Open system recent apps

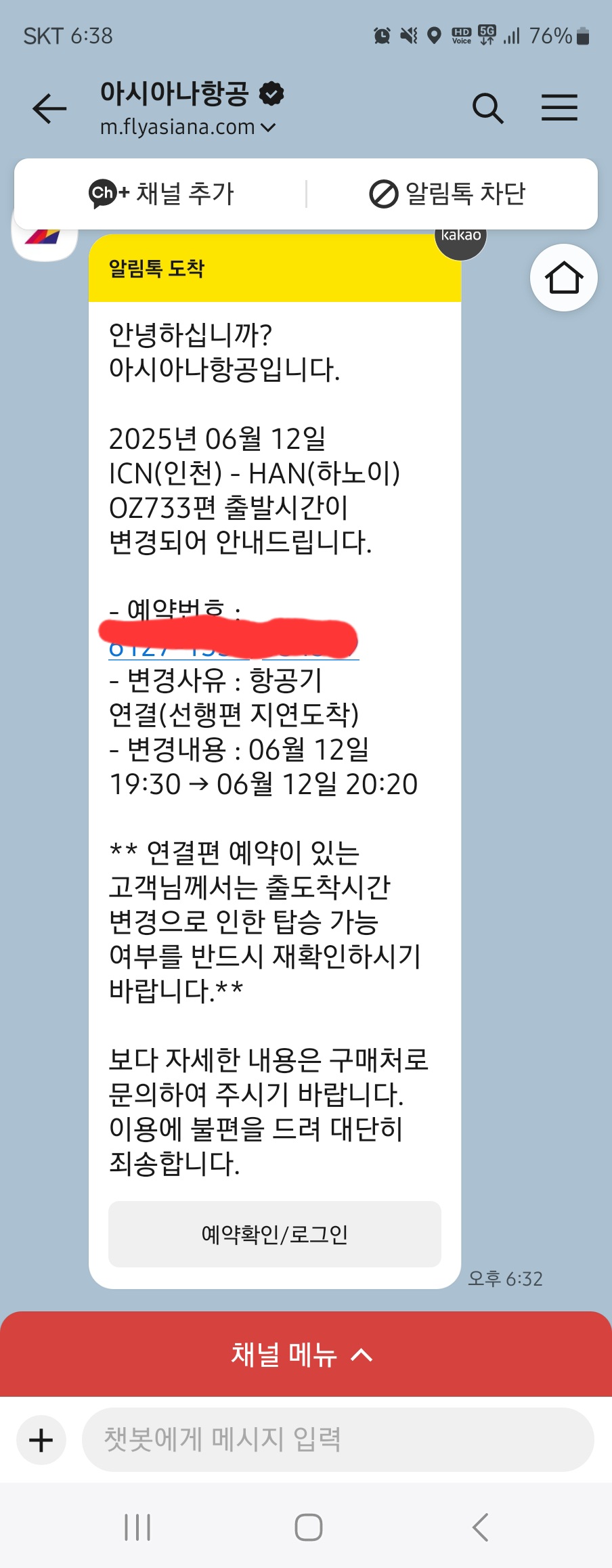137,1527
